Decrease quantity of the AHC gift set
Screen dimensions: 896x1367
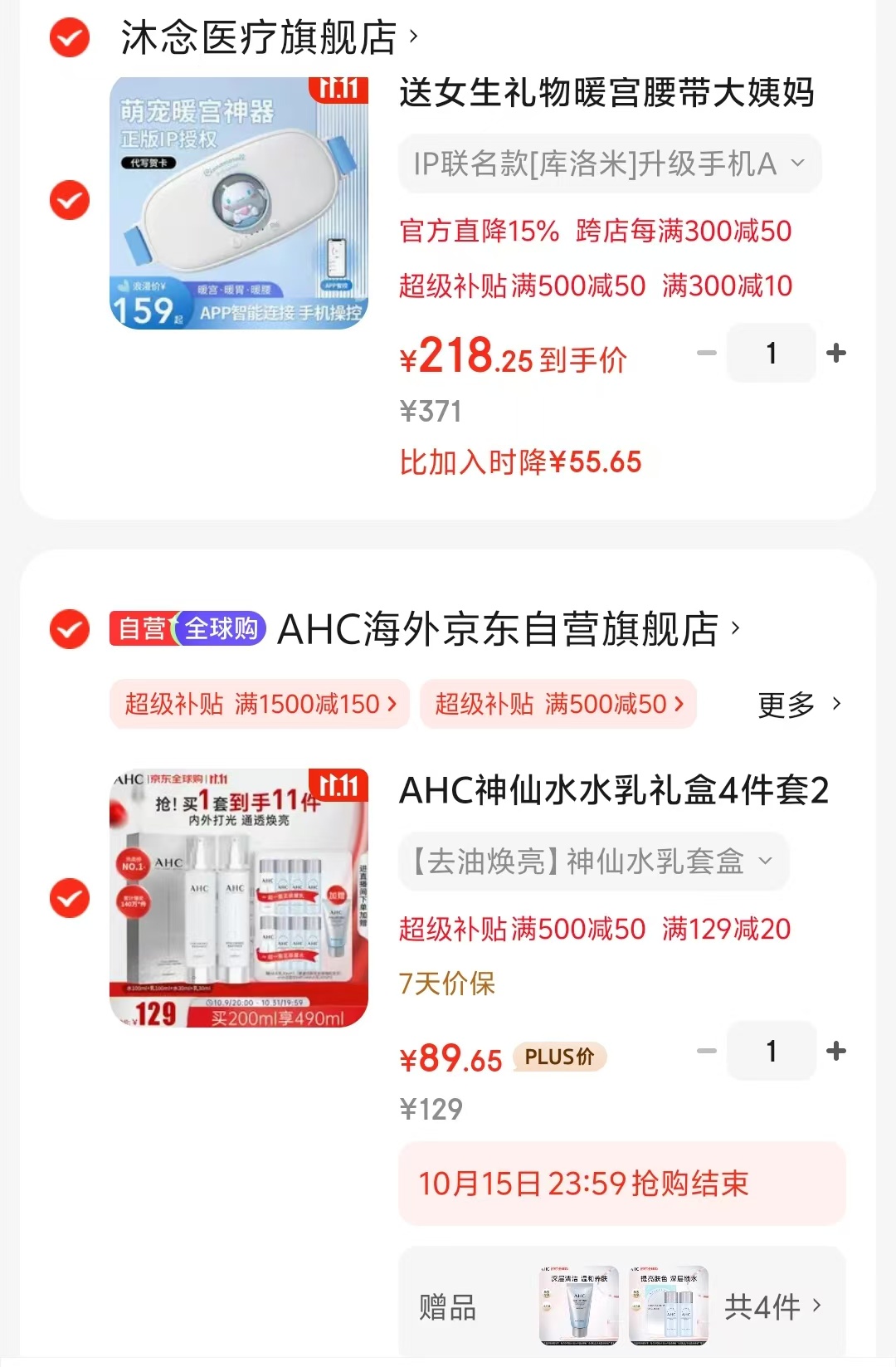[x=706, y=1051]
